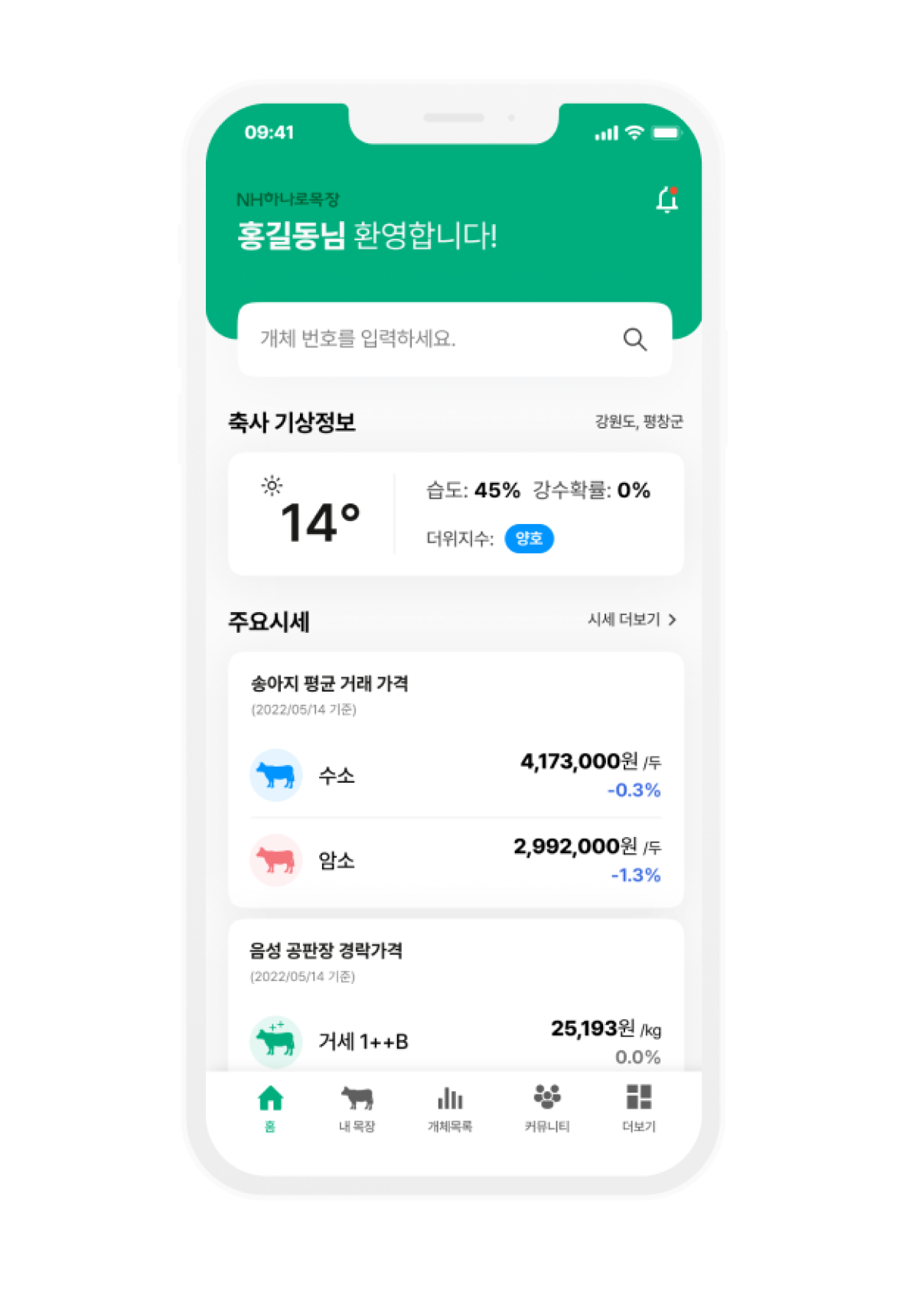The image size is (906, 1316).
Task: Open the 축사 기상정보 weather card
Action: (x=455, y=514)
